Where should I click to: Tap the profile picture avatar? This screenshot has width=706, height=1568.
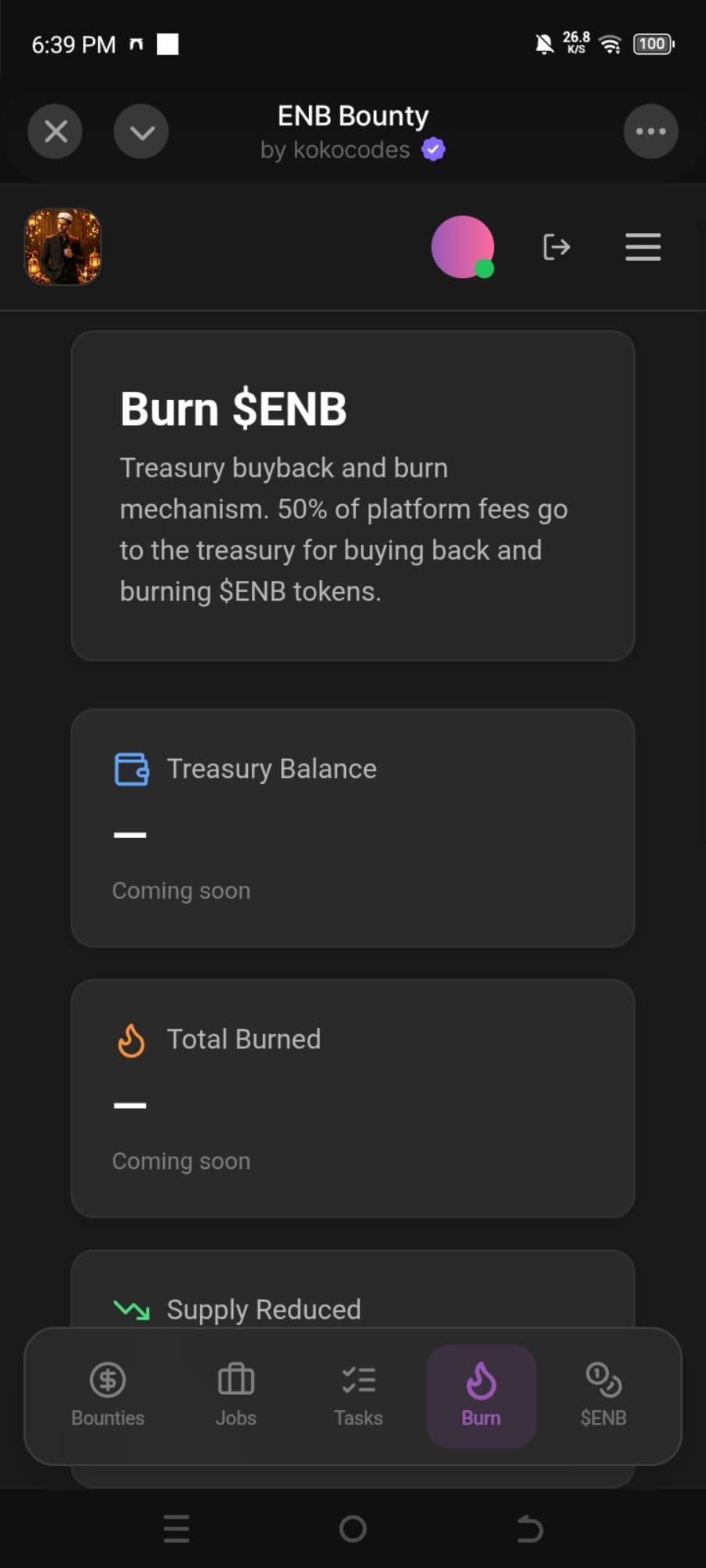pyautogui.click(x=63, y=247)
